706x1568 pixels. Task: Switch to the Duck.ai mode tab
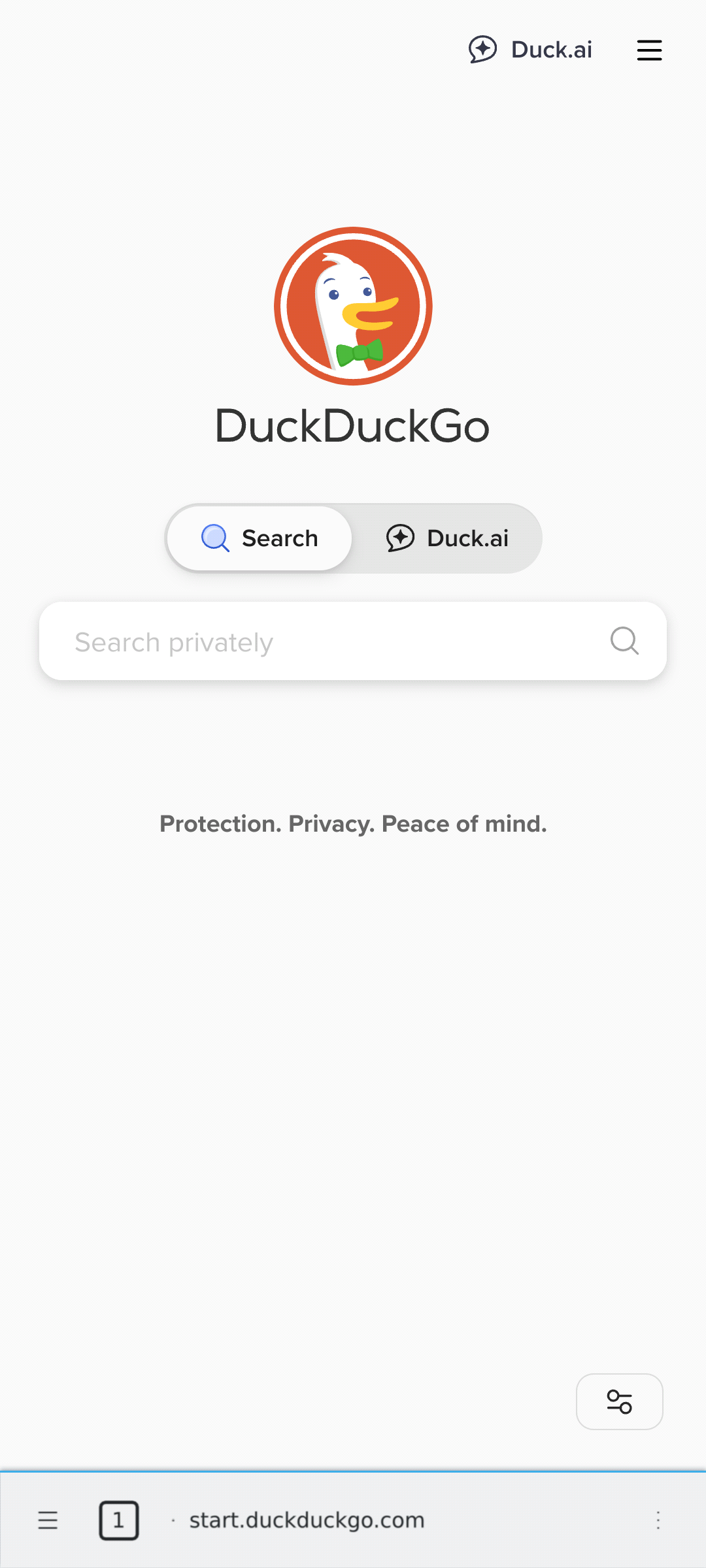[x=448, y=538]
